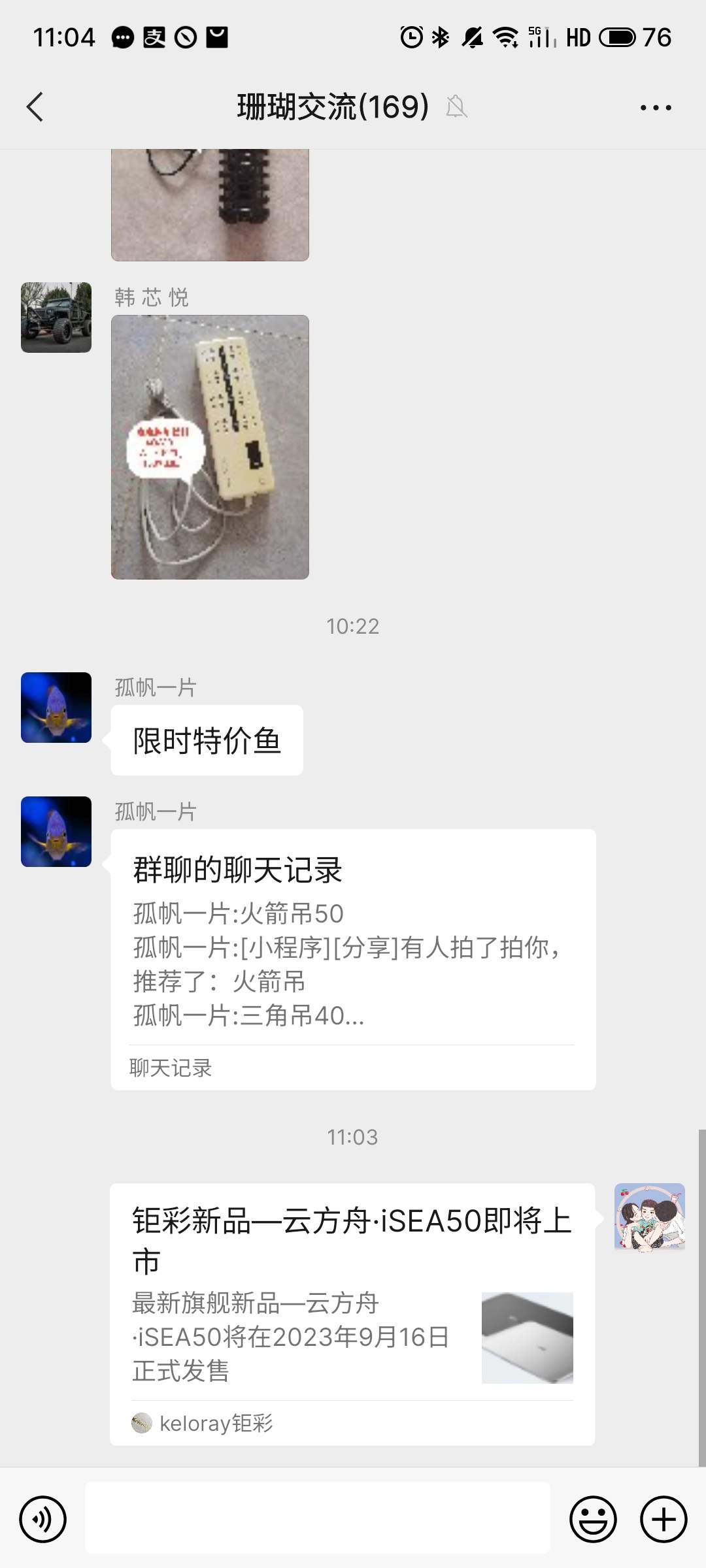The width and height of the screenshot is (706, 1568).
Task: View the black rack photo above 韩芯悦's message
Action: point(210,204)
